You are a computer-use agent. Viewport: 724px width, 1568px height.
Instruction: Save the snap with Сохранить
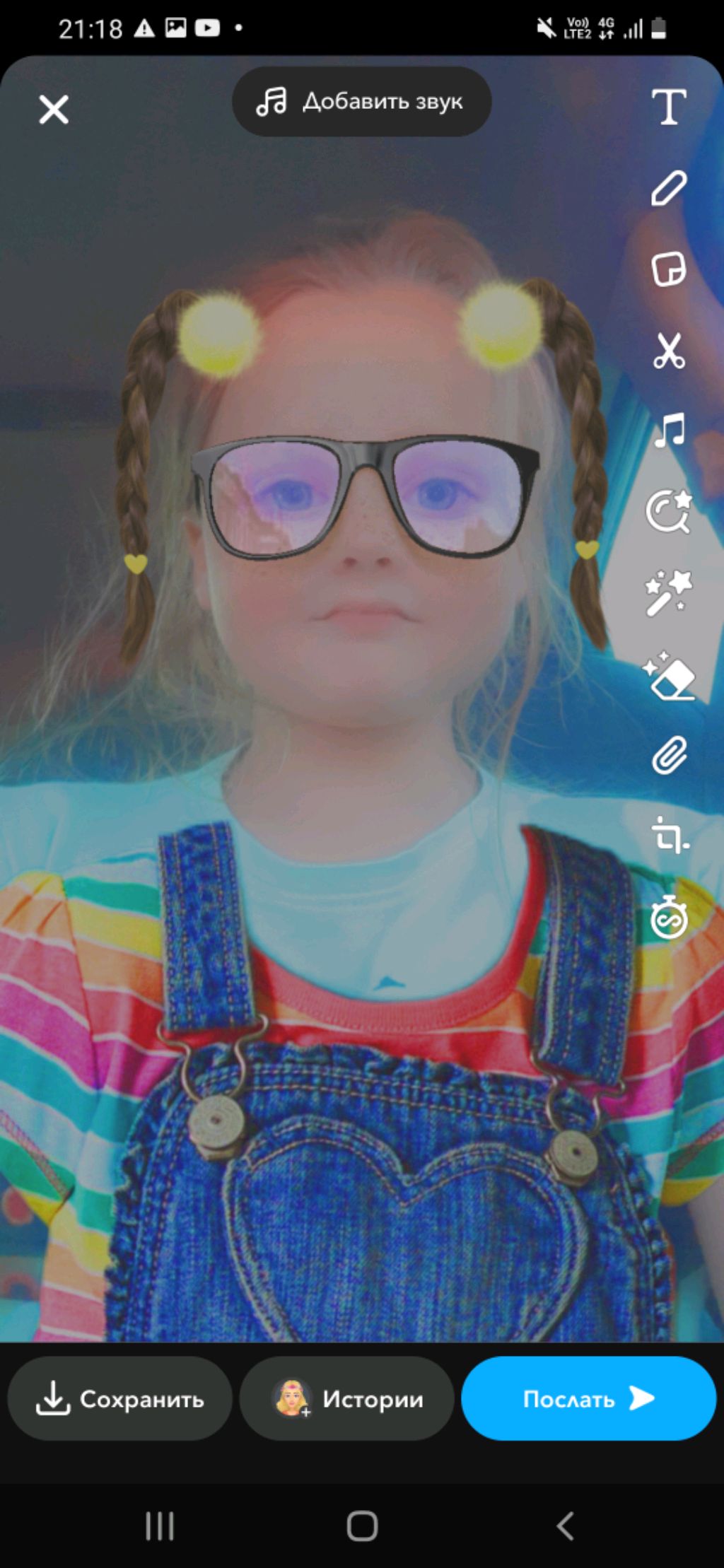[120, 1398]
